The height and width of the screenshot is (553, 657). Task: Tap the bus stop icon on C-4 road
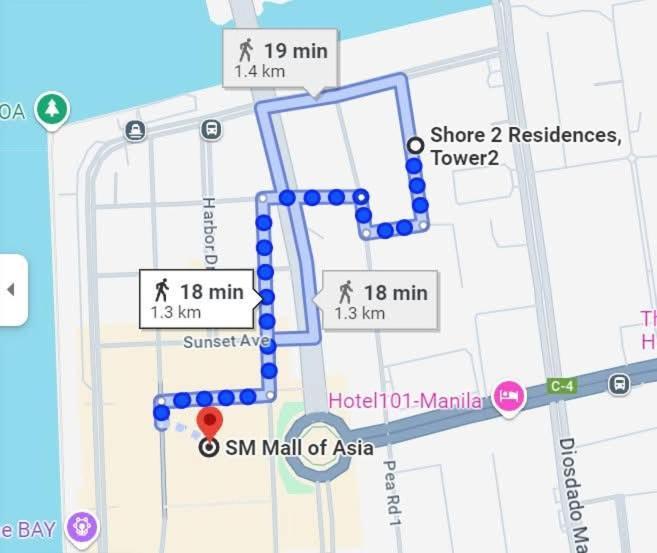[620, 384]
